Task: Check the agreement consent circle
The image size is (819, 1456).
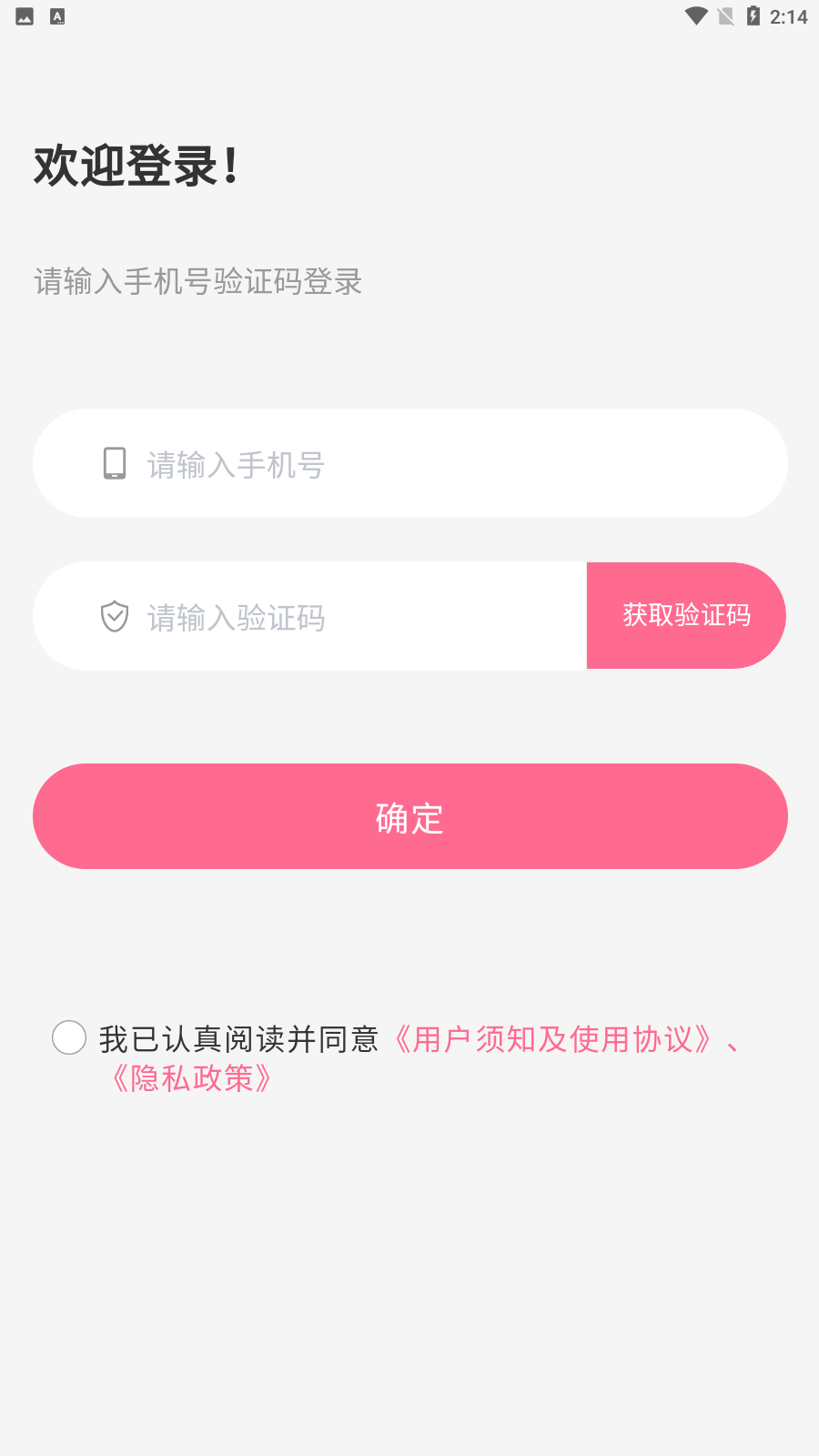Action: coord(69,1037)
